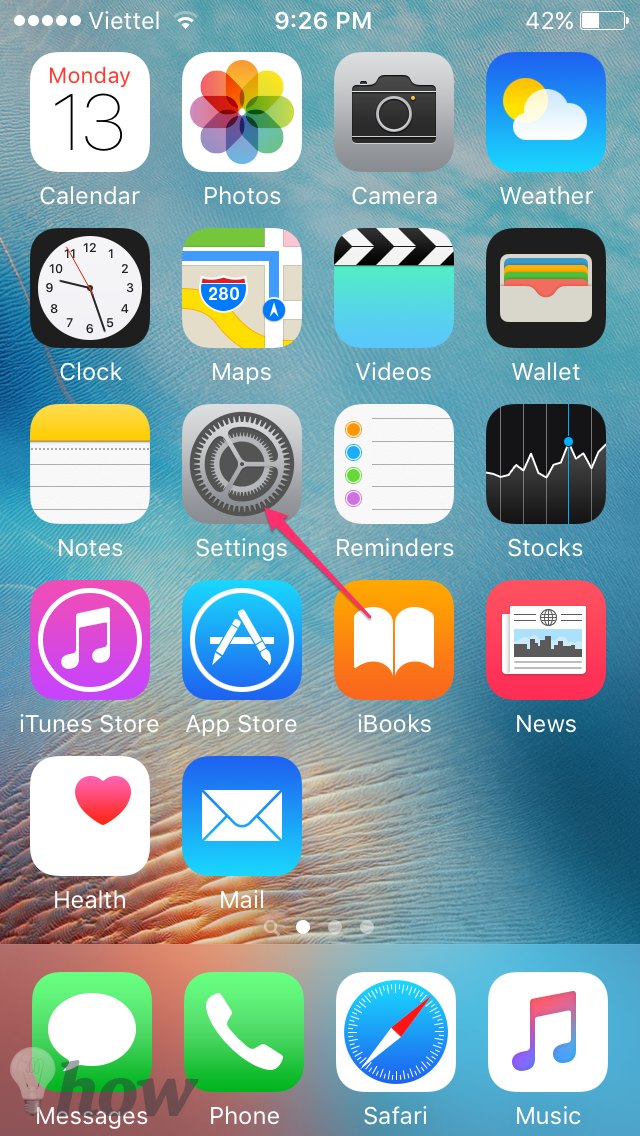Open Photos
This screenshot has width=640, height=1136.
click(241, 112)
